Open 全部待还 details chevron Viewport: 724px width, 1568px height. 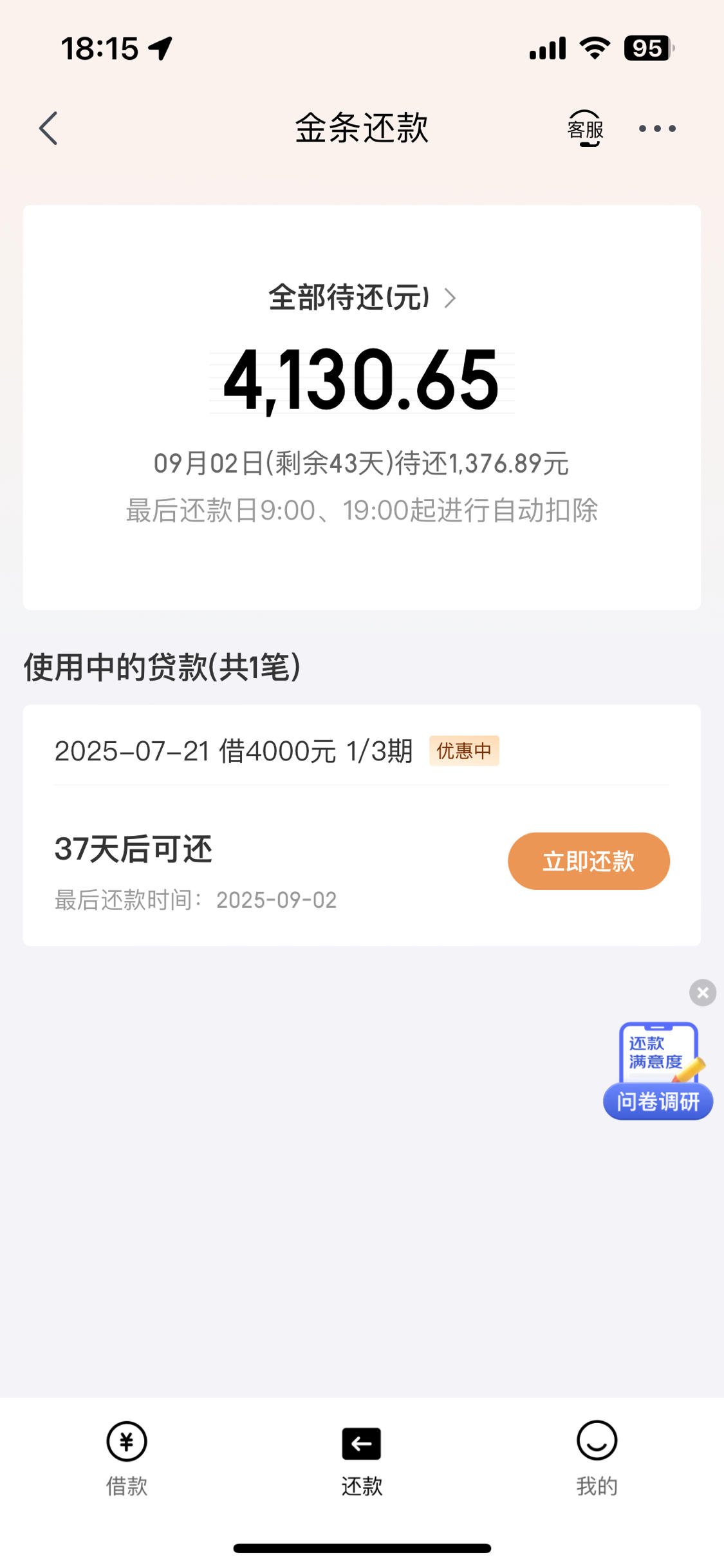[450, 298]
